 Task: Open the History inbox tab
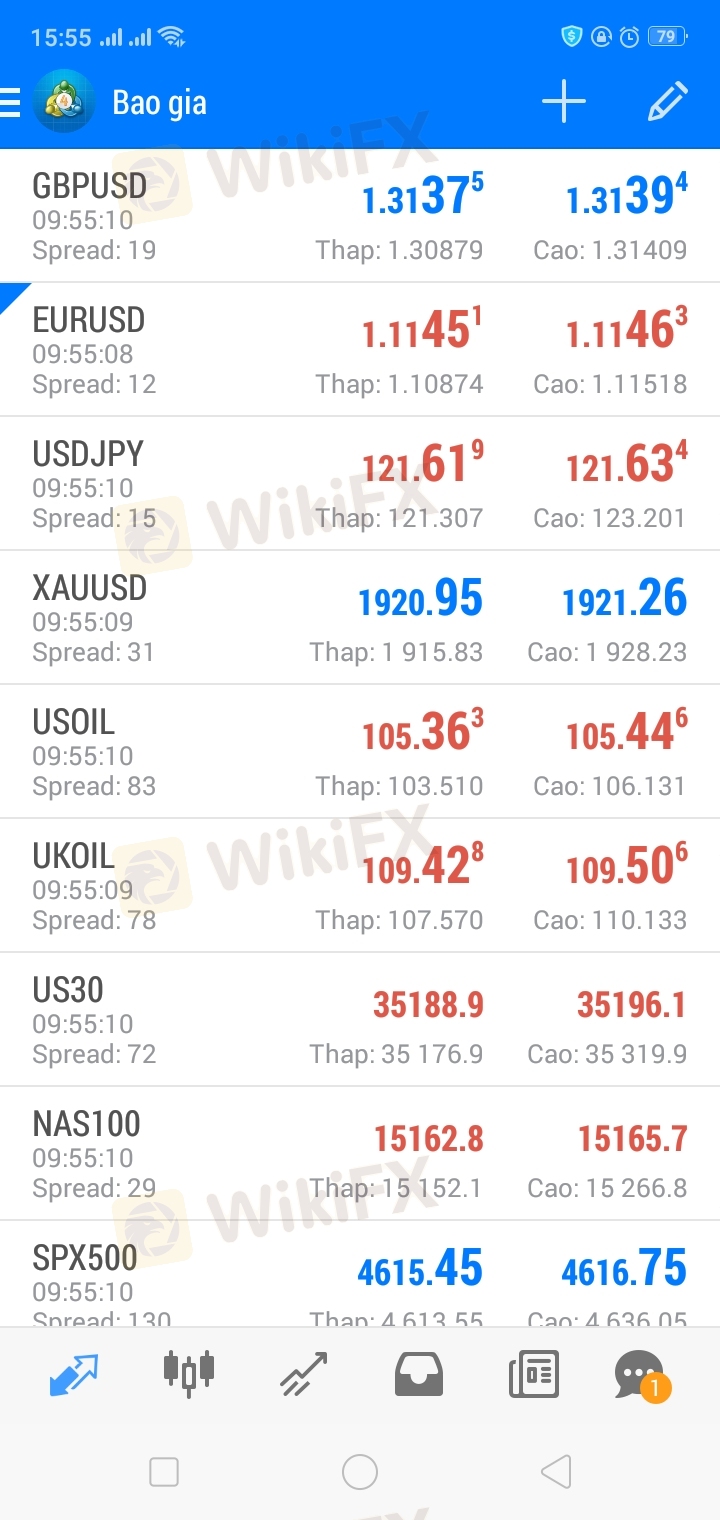tap(419, 1374)
